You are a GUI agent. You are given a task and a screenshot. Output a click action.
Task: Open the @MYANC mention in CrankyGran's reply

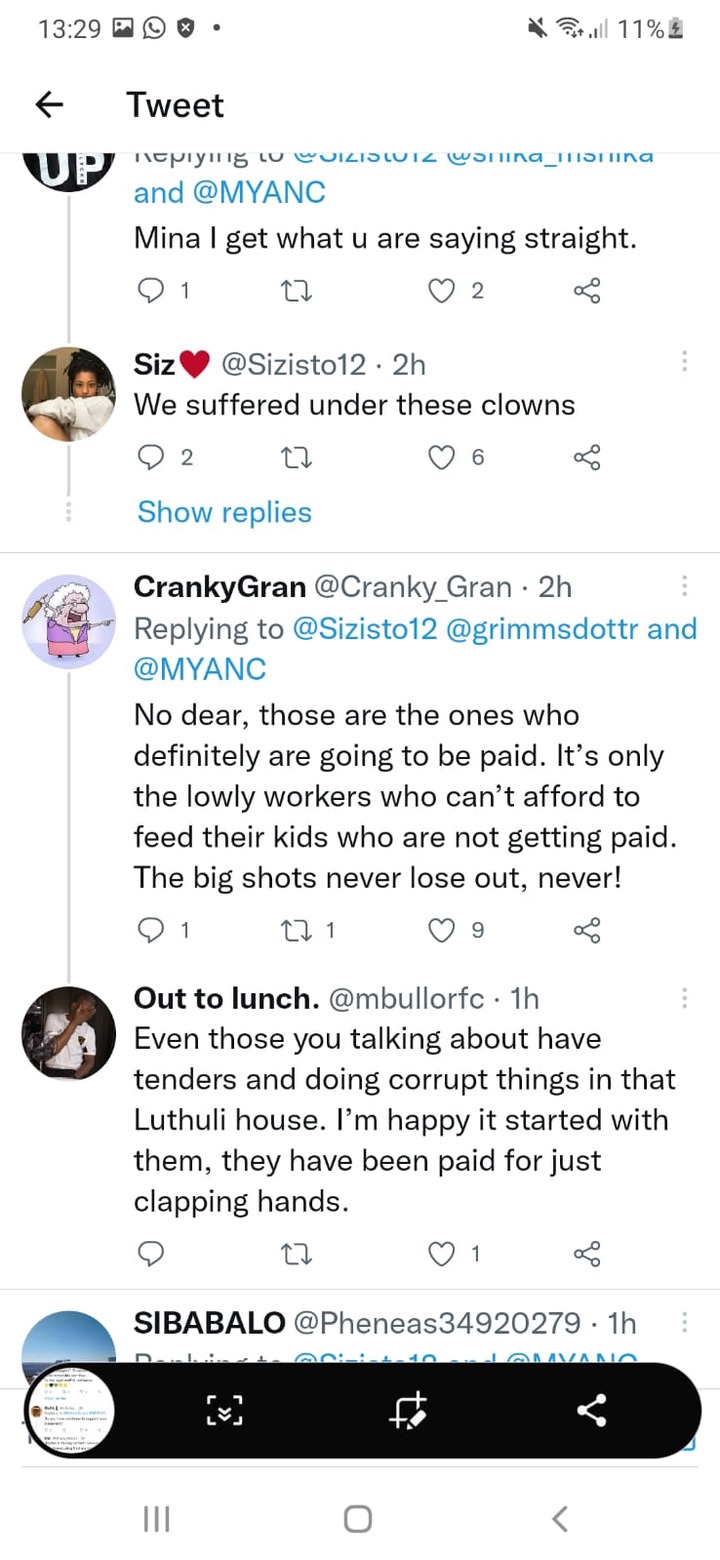tap(200, 669)
